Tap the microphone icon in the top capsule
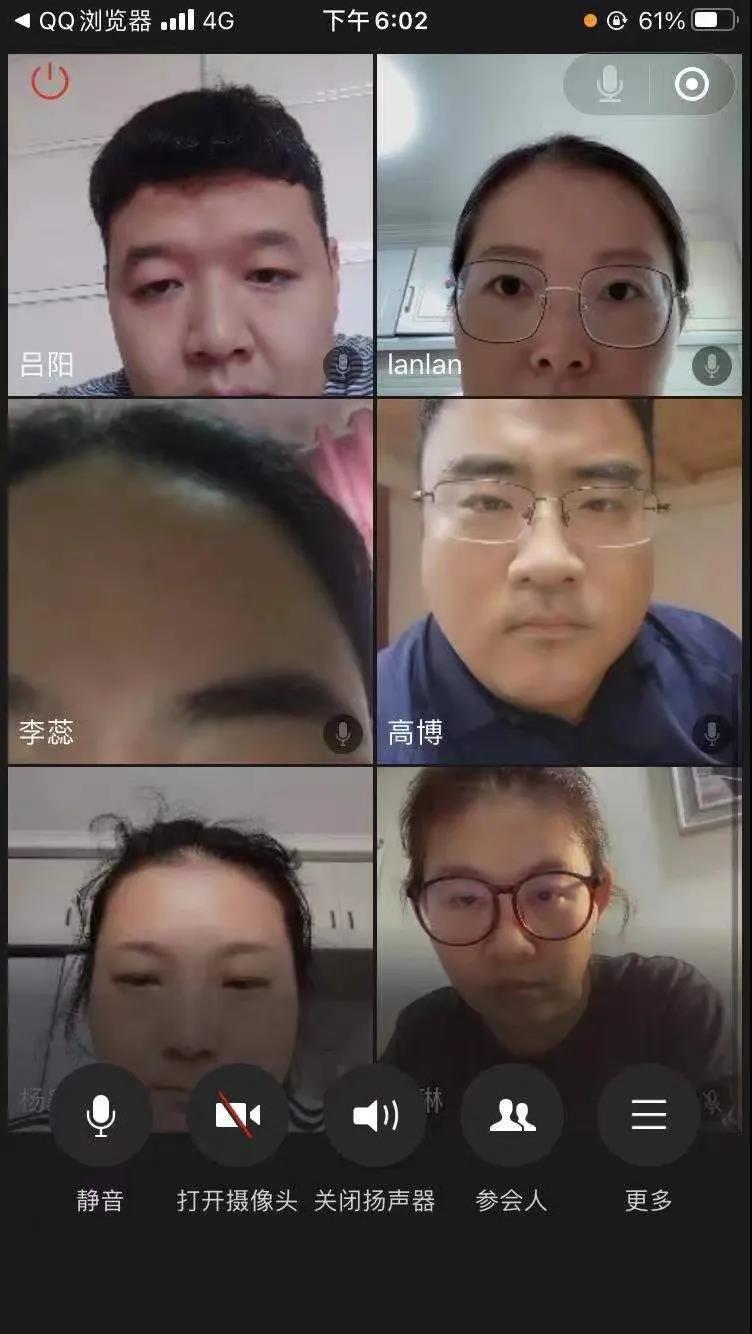The width and height of the screenshot is (752, 1334). click(x=610, y=85)
